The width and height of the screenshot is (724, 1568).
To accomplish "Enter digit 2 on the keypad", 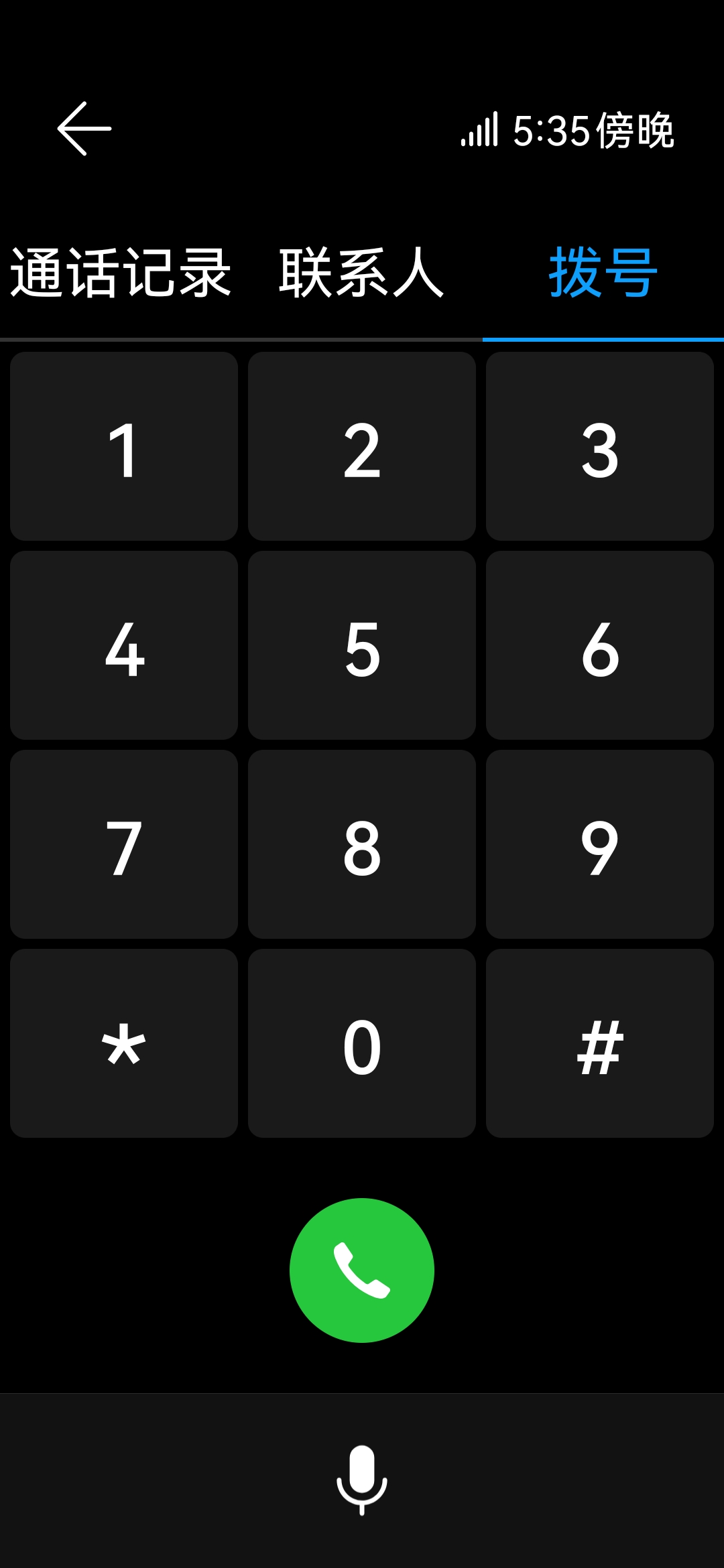I will [x=362, y=446].
